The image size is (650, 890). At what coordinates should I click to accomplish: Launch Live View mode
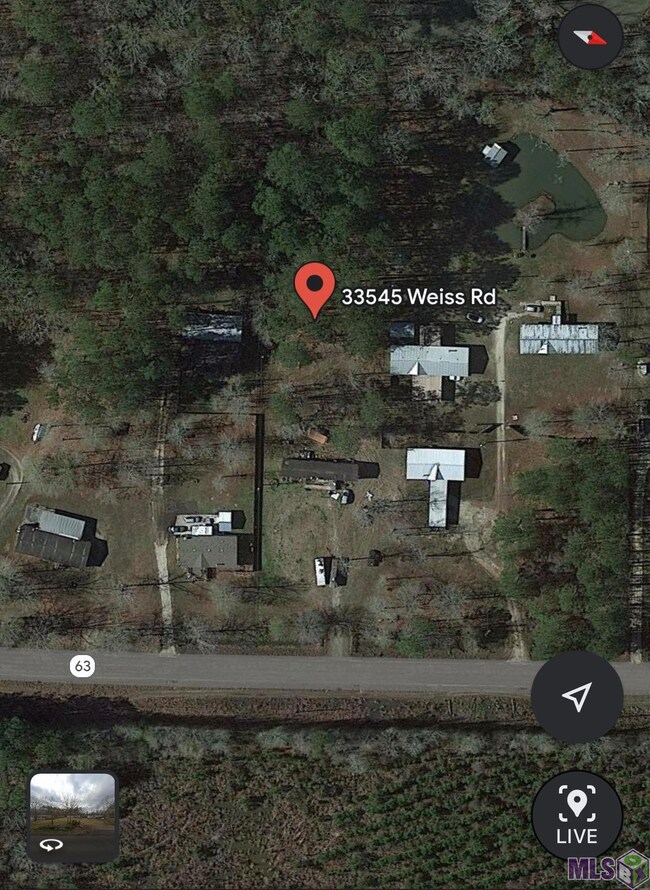577,815
